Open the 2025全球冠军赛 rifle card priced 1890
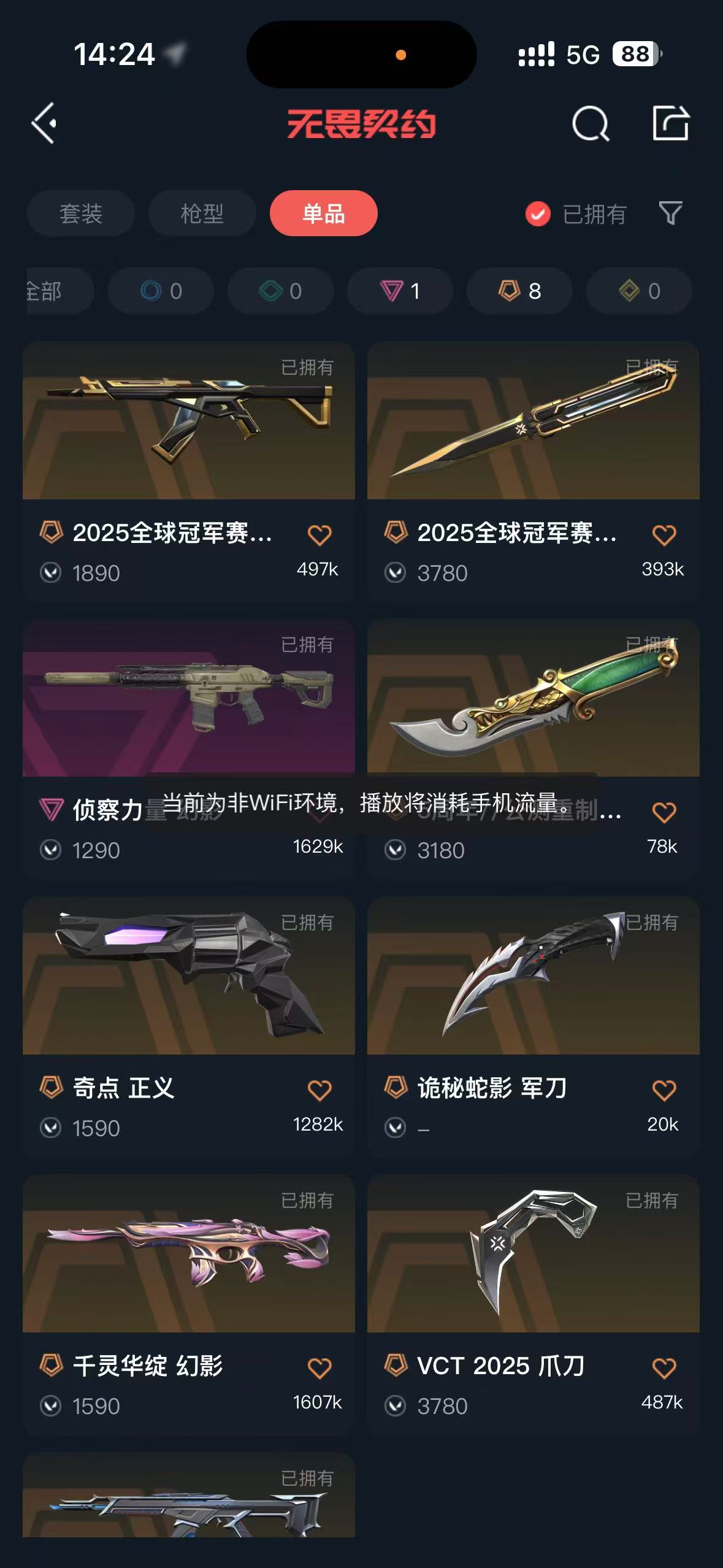Screen dimensions: 723x1568 point(188,429)
